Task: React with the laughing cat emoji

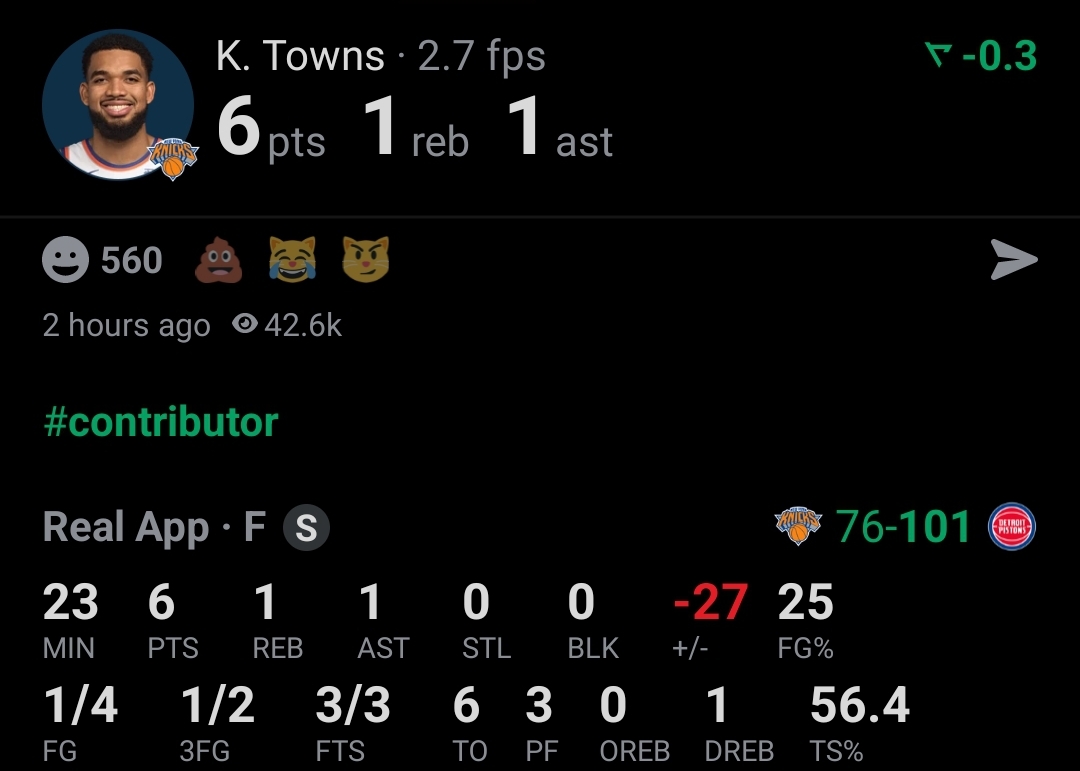Action: (292, 261)
